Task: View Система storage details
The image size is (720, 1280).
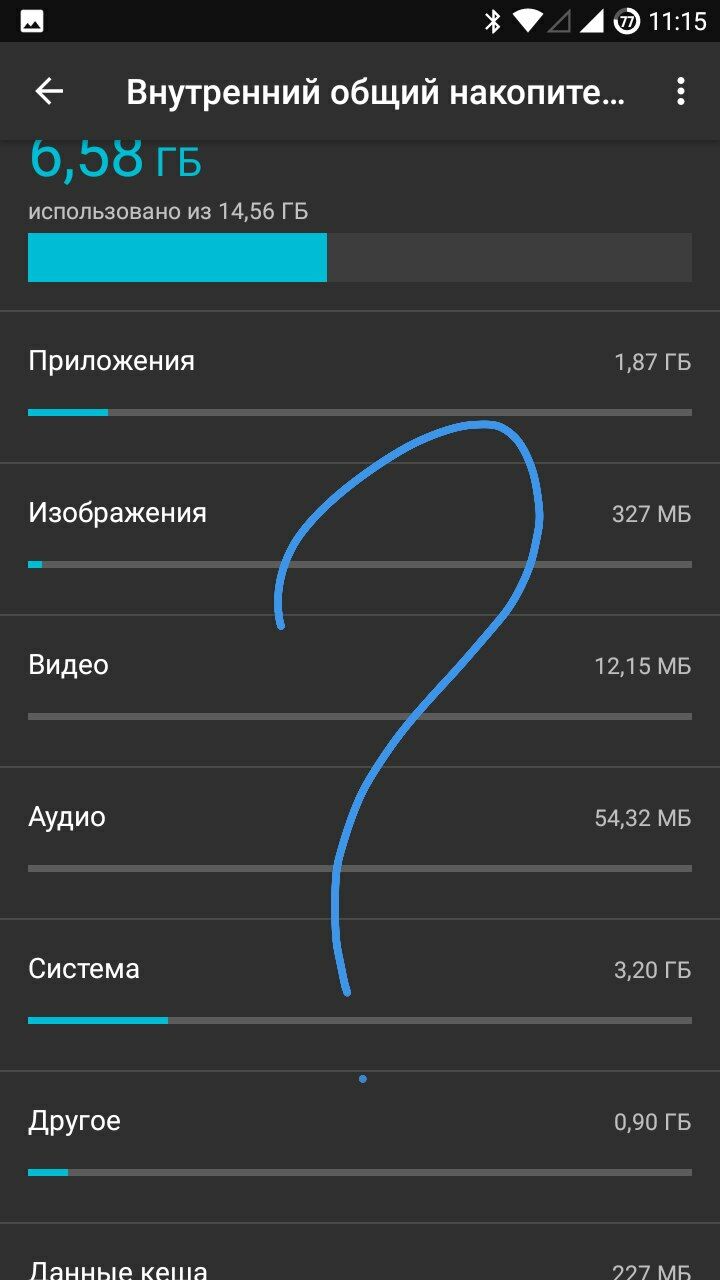Action: tap(359, 993)
